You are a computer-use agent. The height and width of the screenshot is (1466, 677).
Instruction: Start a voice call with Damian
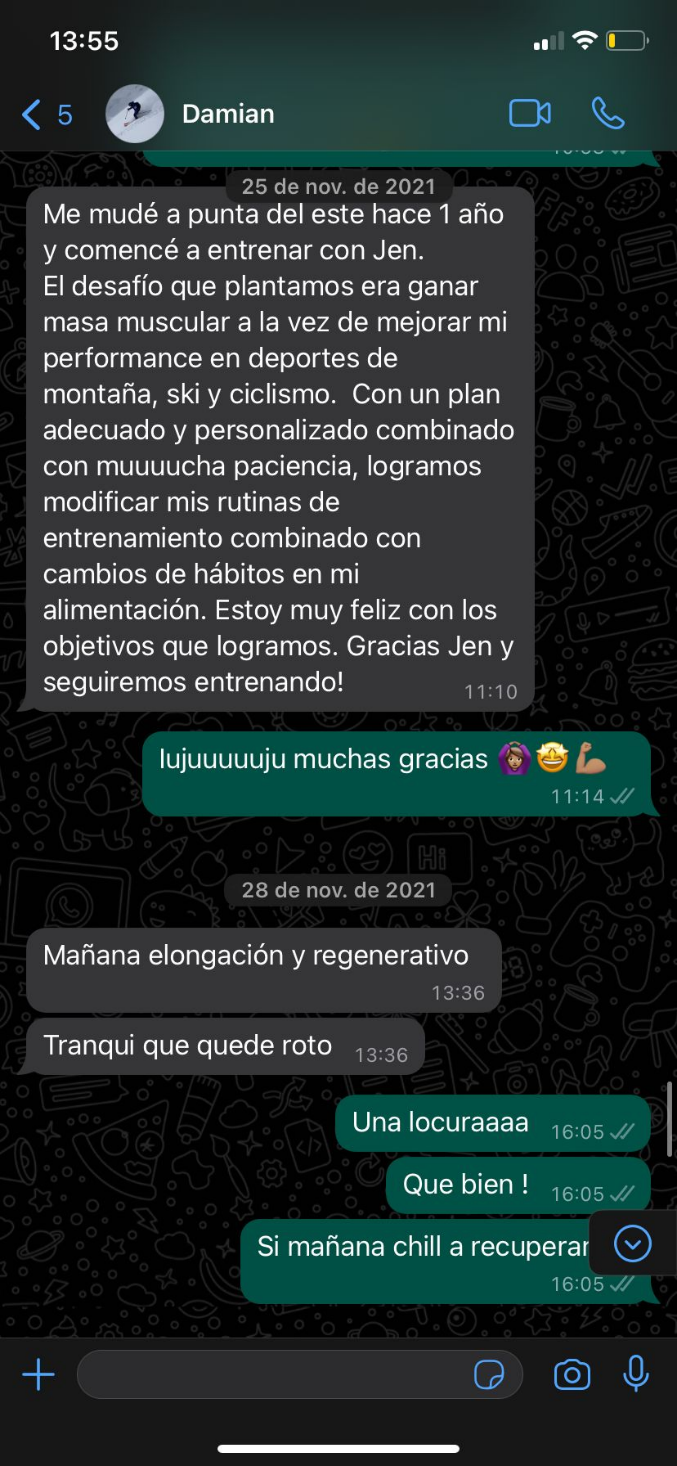[608, 113]
